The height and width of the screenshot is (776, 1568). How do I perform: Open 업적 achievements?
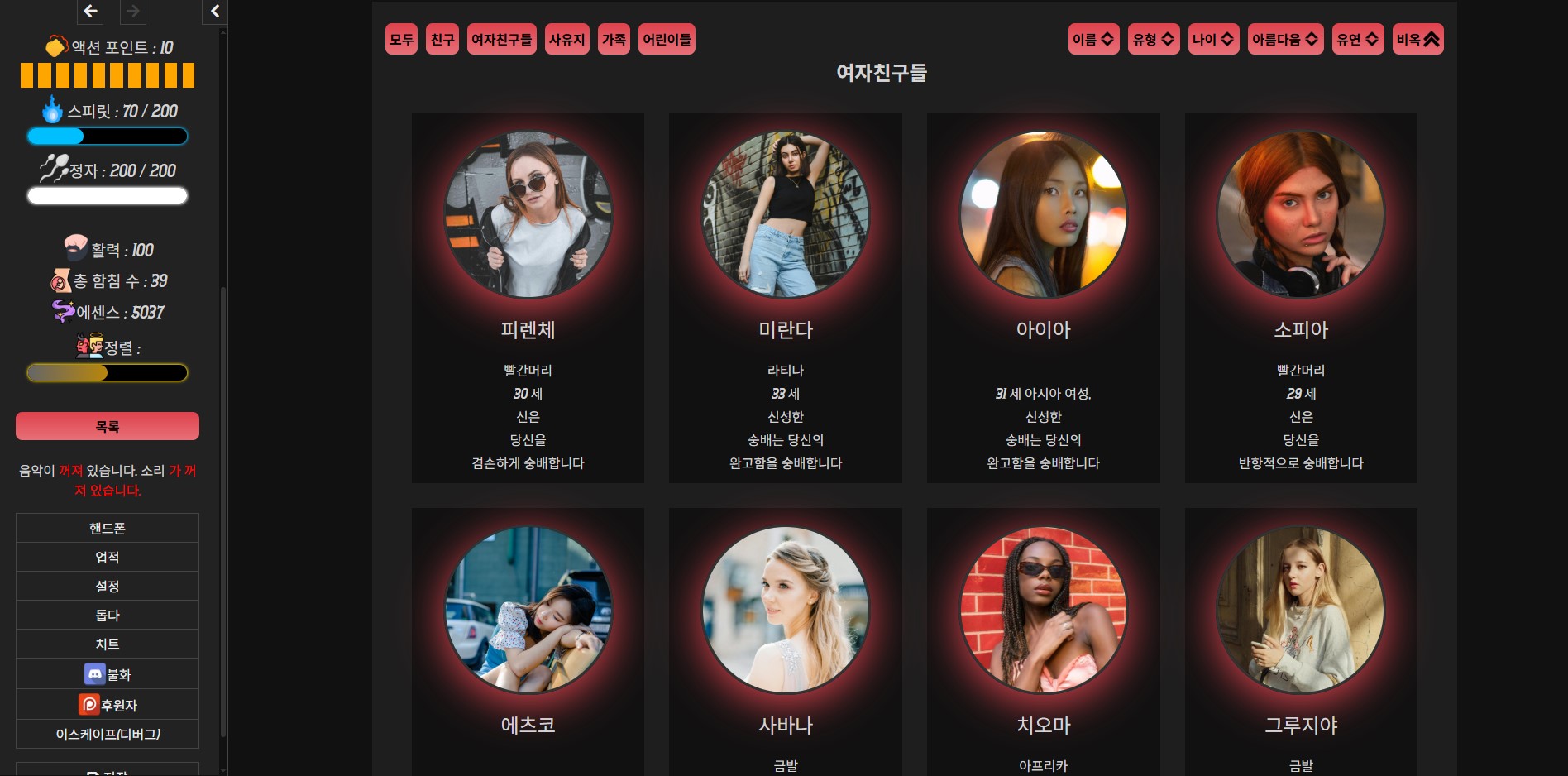tap(108, 557)
